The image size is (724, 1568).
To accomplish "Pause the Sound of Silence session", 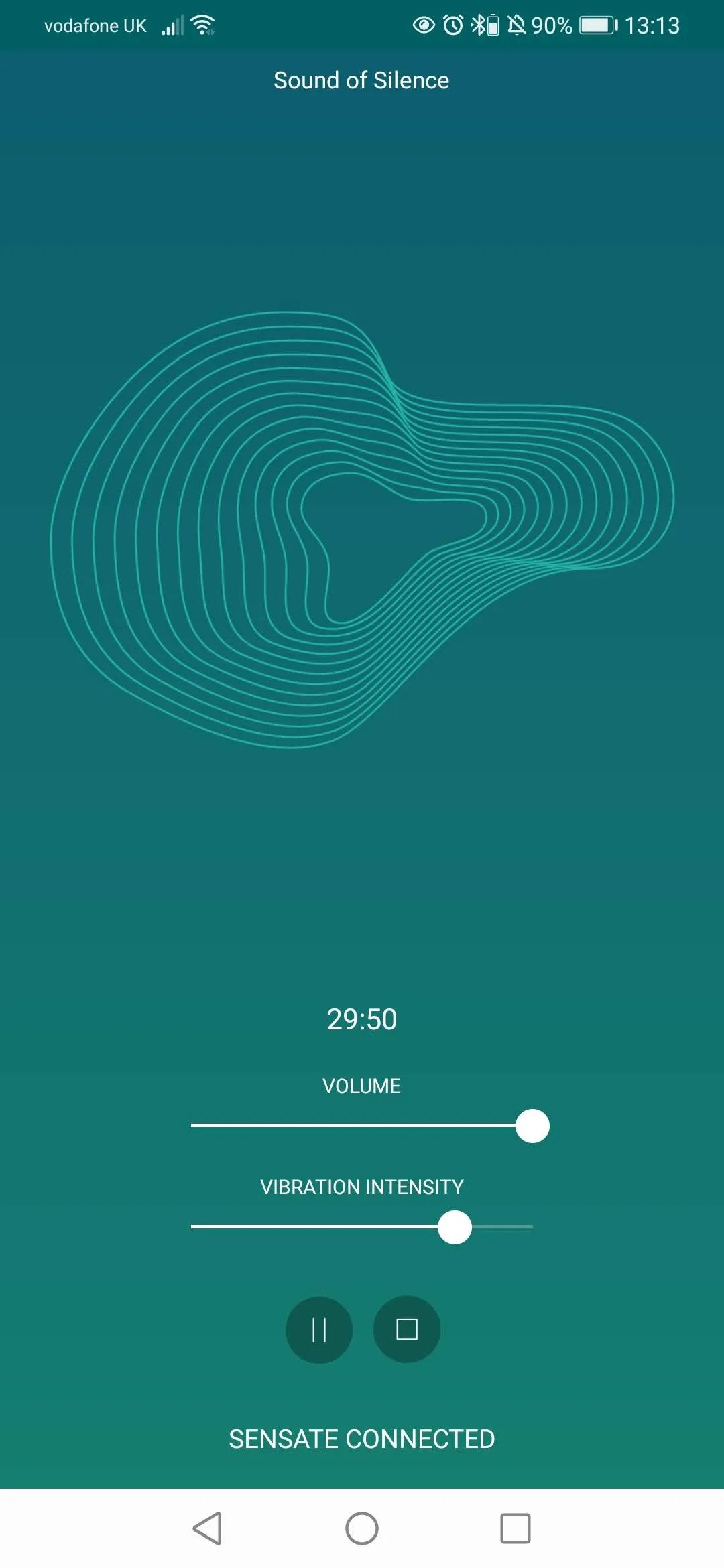I will pos(319,1329).
